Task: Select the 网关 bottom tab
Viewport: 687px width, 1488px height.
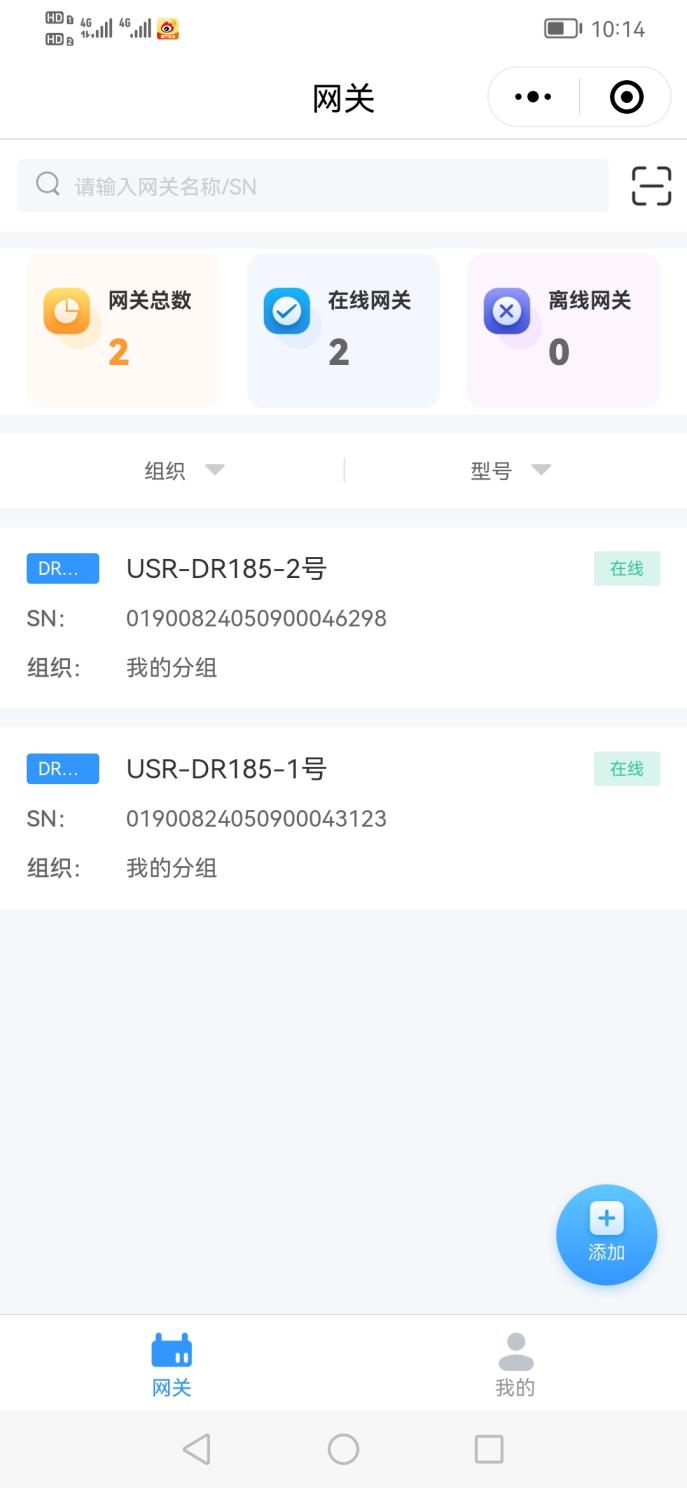Action: tap(171, 1364)
